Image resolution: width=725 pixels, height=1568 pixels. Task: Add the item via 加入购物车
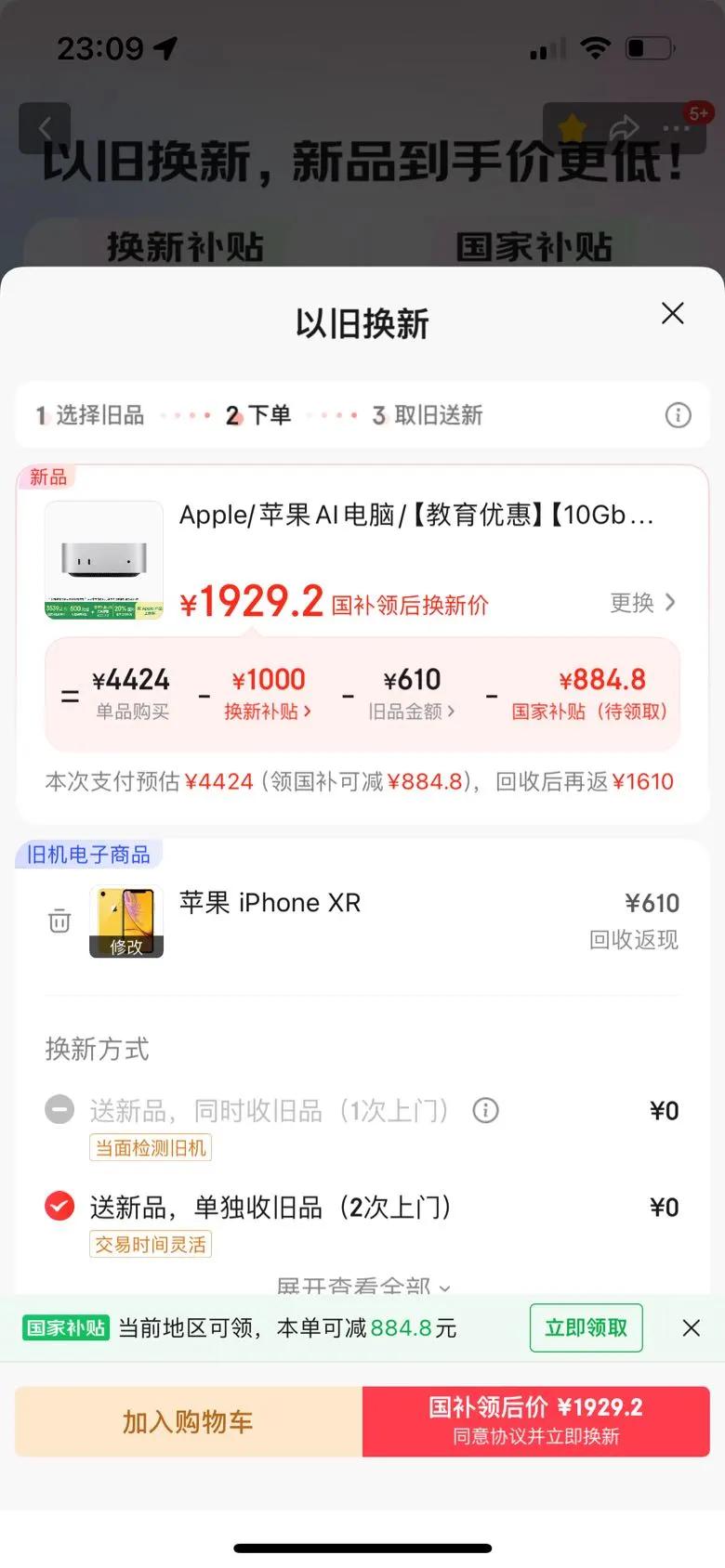tap(188, 1421)
